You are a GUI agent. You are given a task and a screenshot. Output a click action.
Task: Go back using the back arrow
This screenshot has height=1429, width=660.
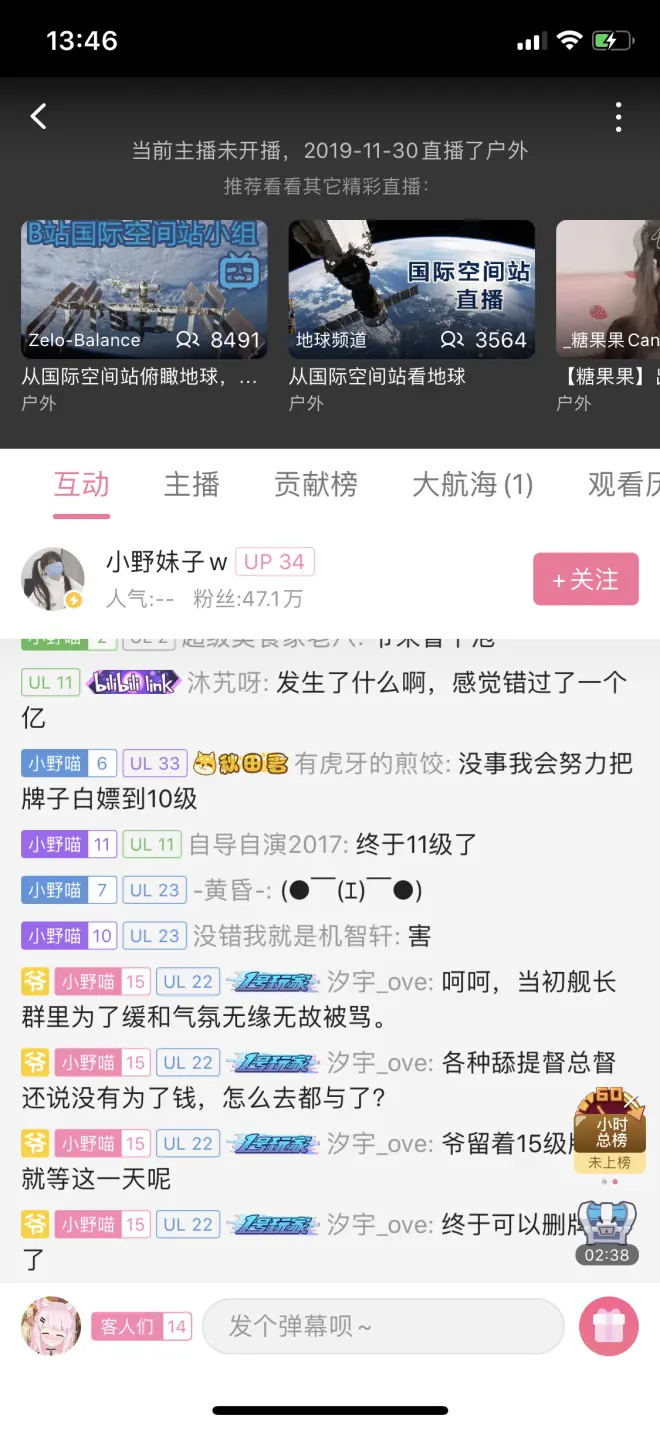[38, 117]
